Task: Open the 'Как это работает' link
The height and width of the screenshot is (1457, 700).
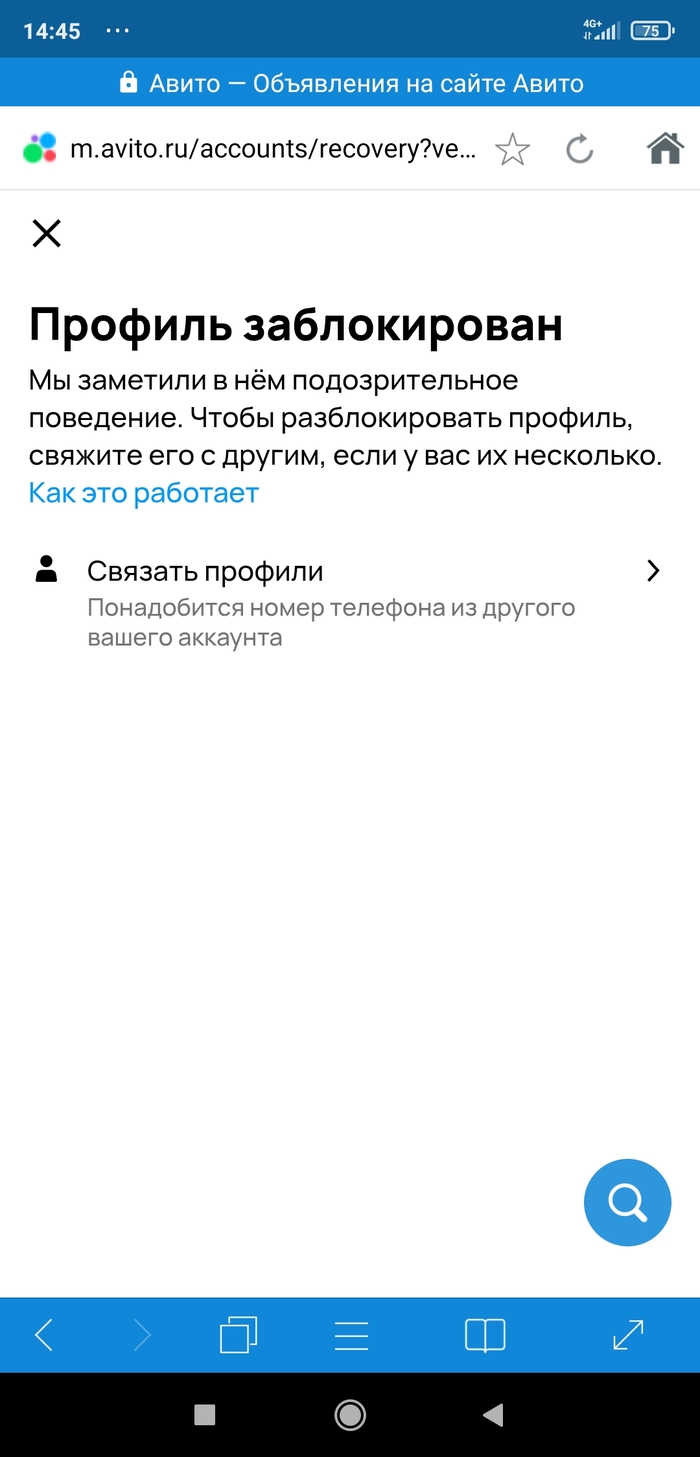Action: coord(143,493)
